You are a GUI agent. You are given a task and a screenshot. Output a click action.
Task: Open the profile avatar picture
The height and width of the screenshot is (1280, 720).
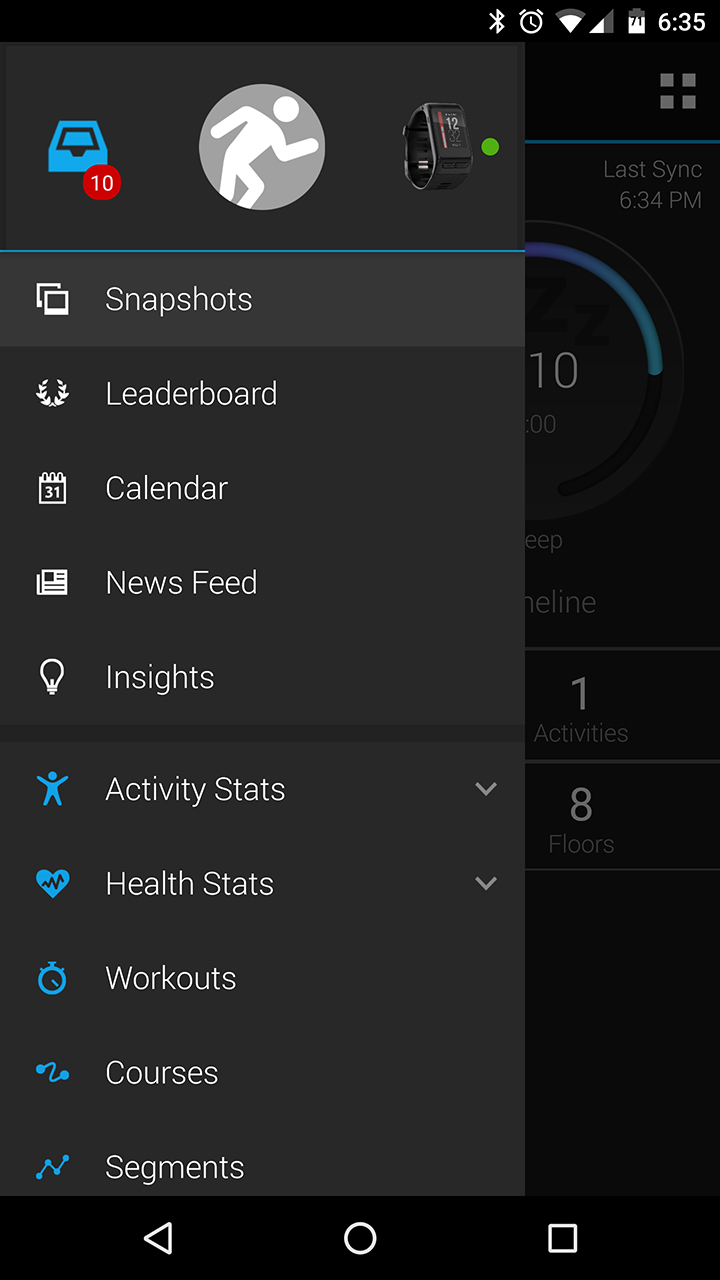pyautogui.click(x=262, y=147)
